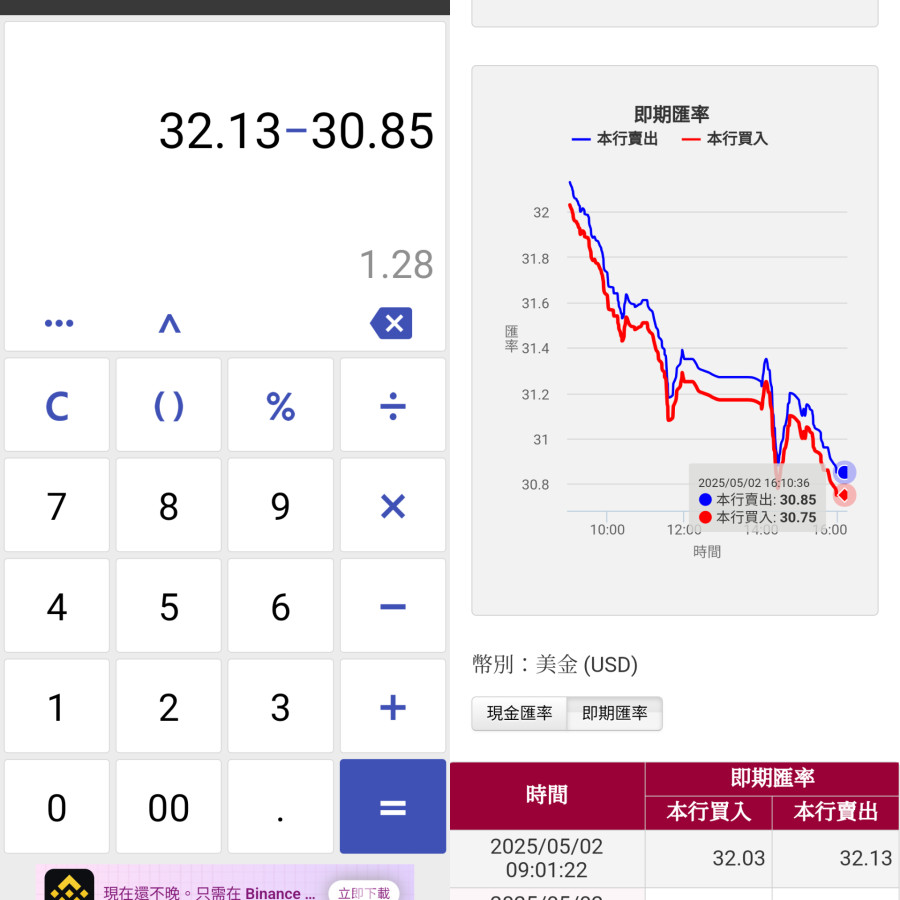Tap the percent key
This screenshot has width=900, height=900.
281,406
